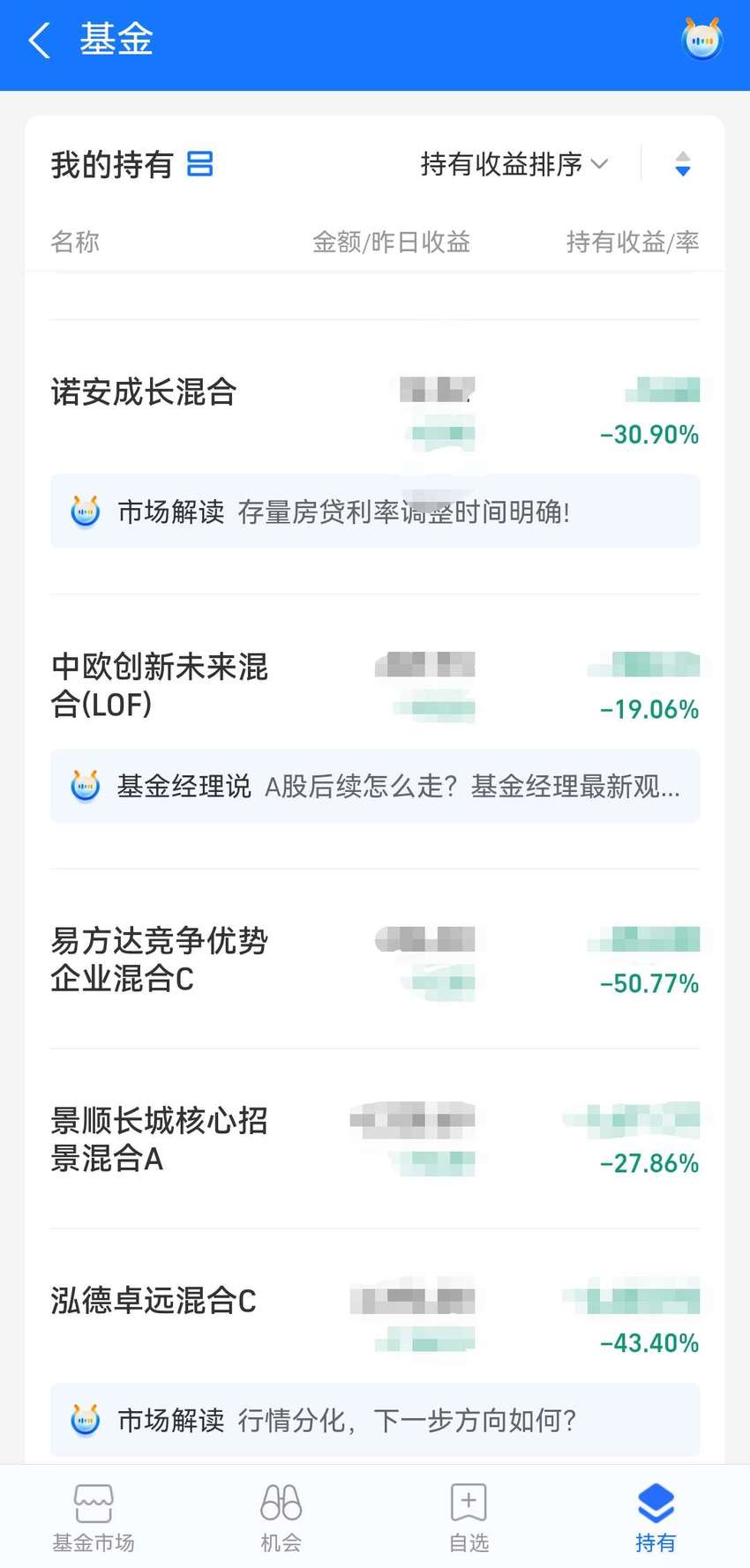750x1568 pixels.
Task: Toggle ascending/descending sort arrows
Action: pos(683,164)
